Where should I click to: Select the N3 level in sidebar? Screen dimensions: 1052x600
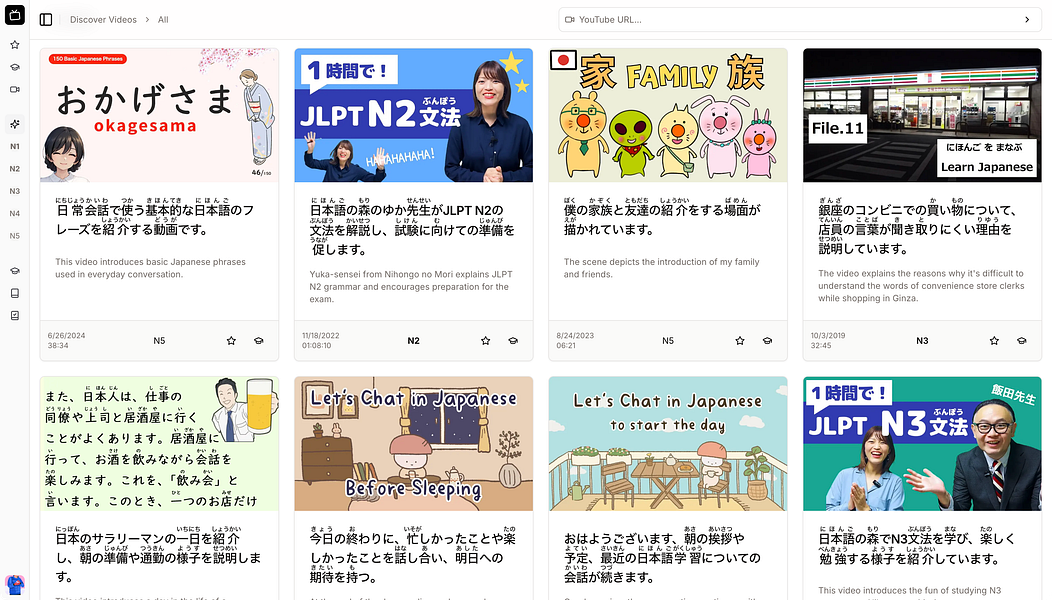click(14, 191)
